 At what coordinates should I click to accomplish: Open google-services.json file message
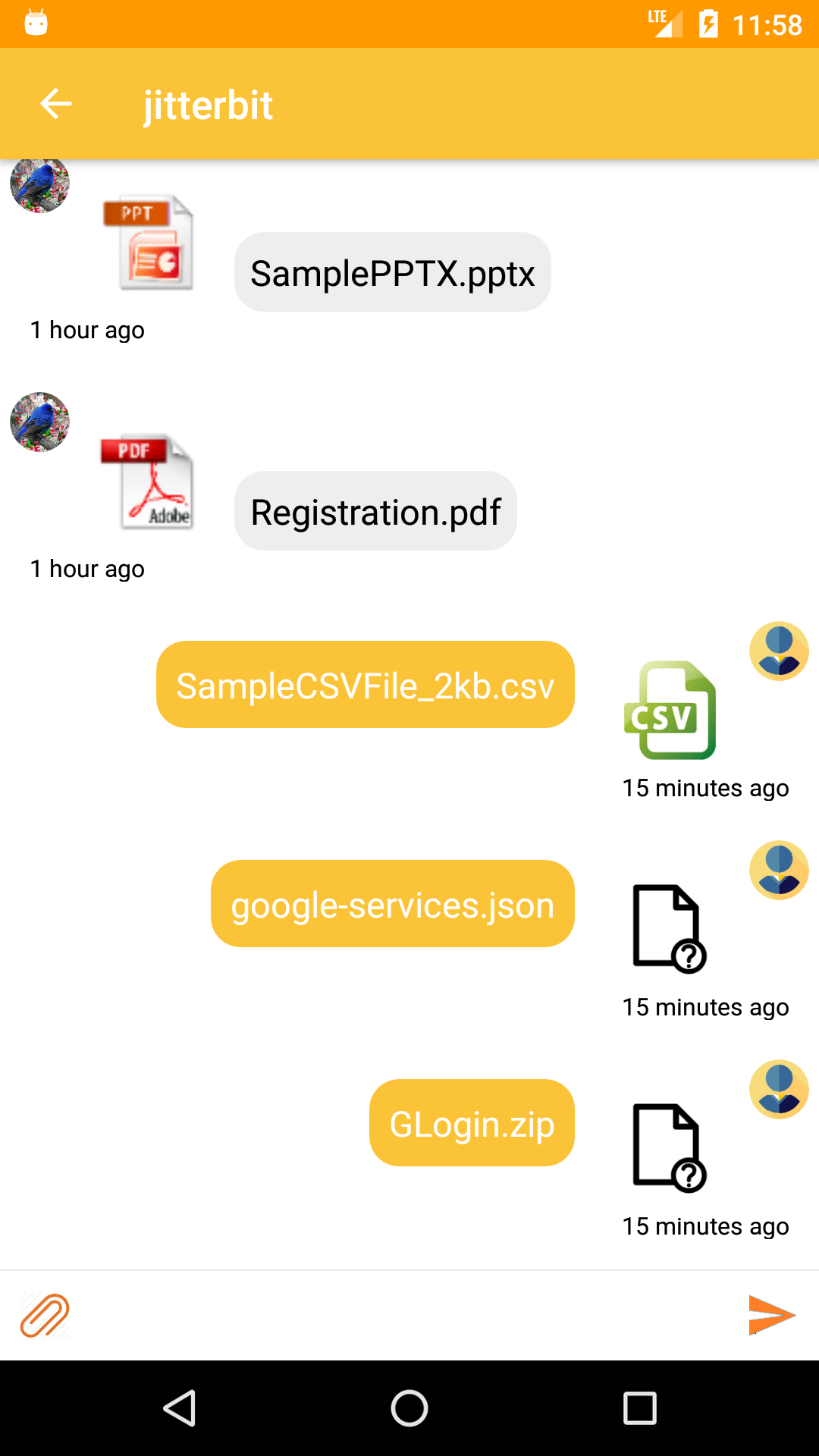coord(392,905)
